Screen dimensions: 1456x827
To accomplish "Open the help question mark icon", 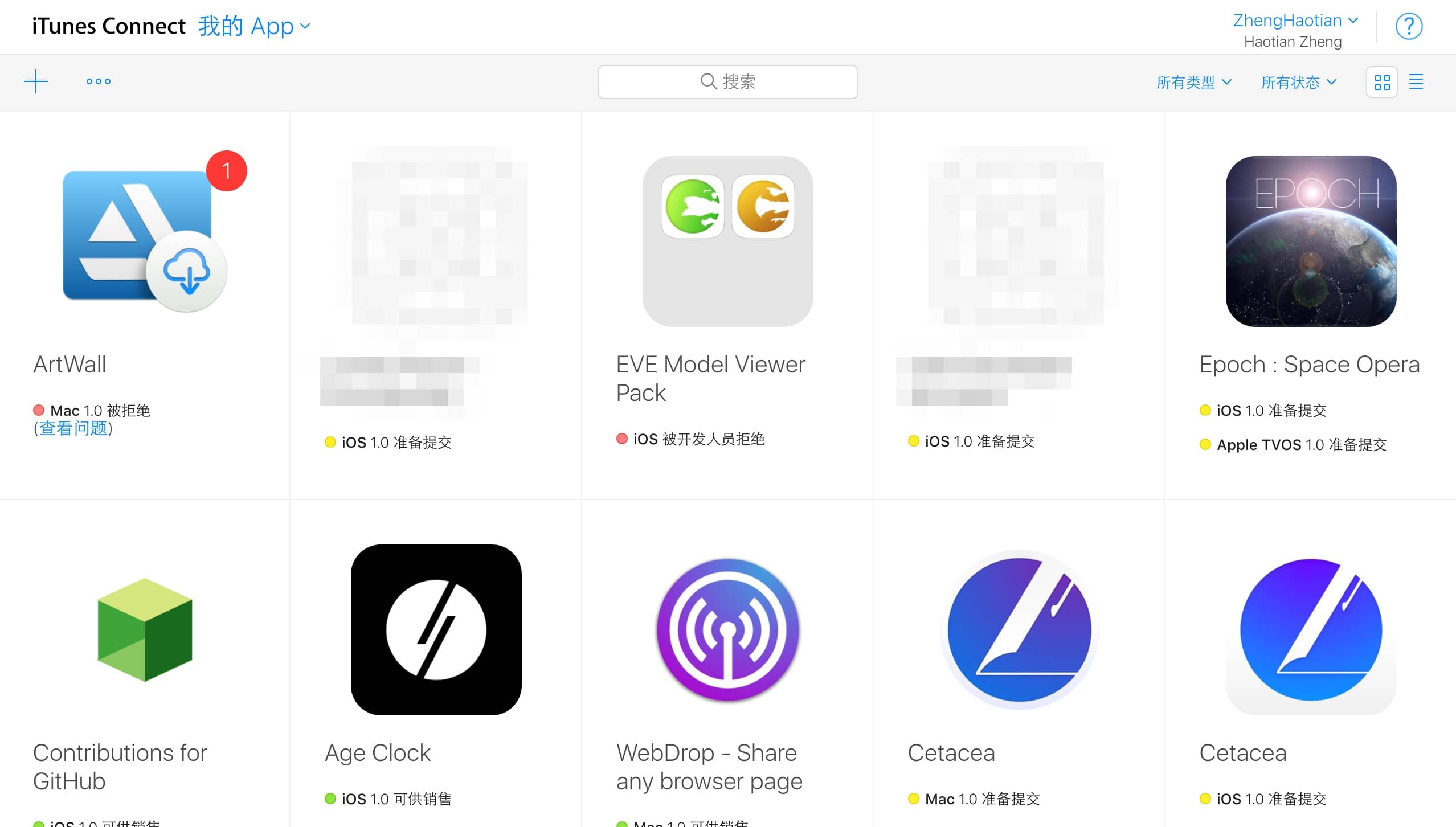I will [1408, 26].
